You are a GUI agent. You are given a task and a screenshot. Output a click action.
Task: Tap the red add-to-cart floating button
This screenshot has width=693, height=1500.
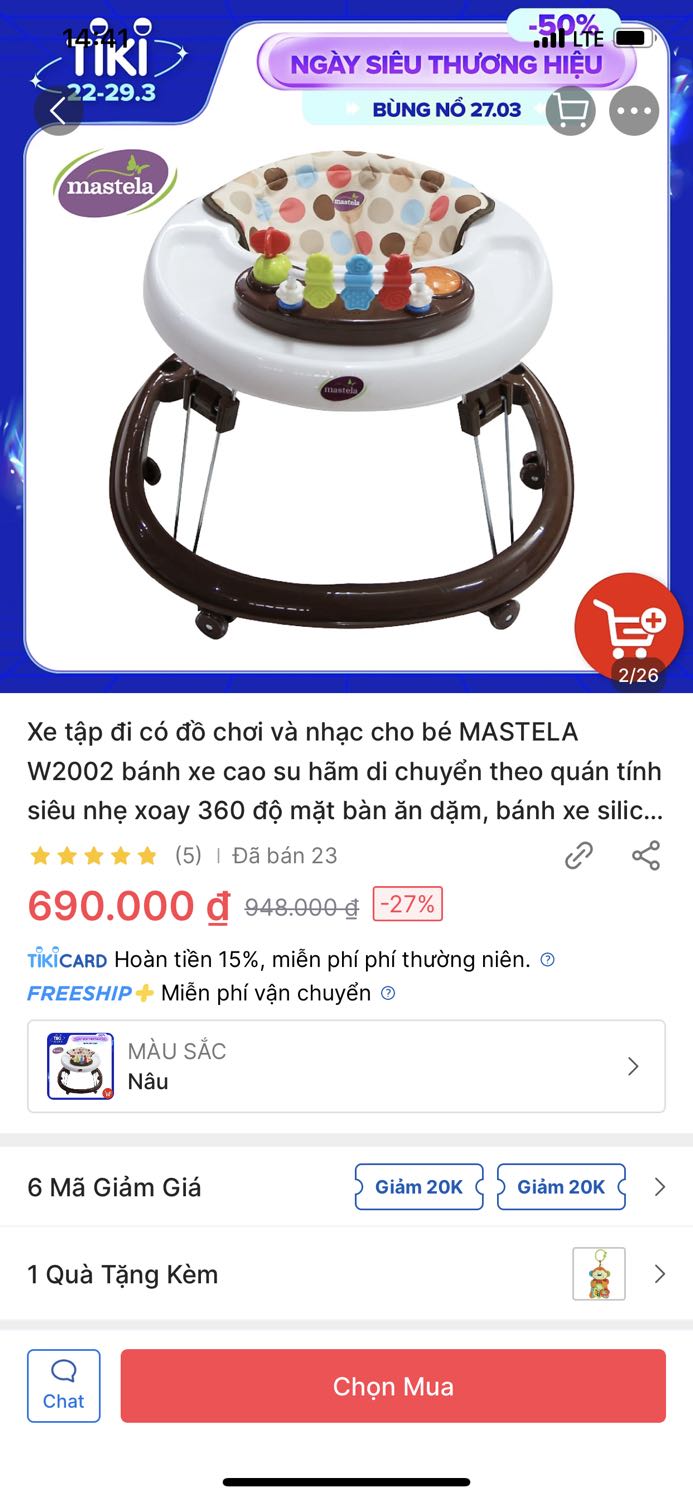tap(628, 626)
